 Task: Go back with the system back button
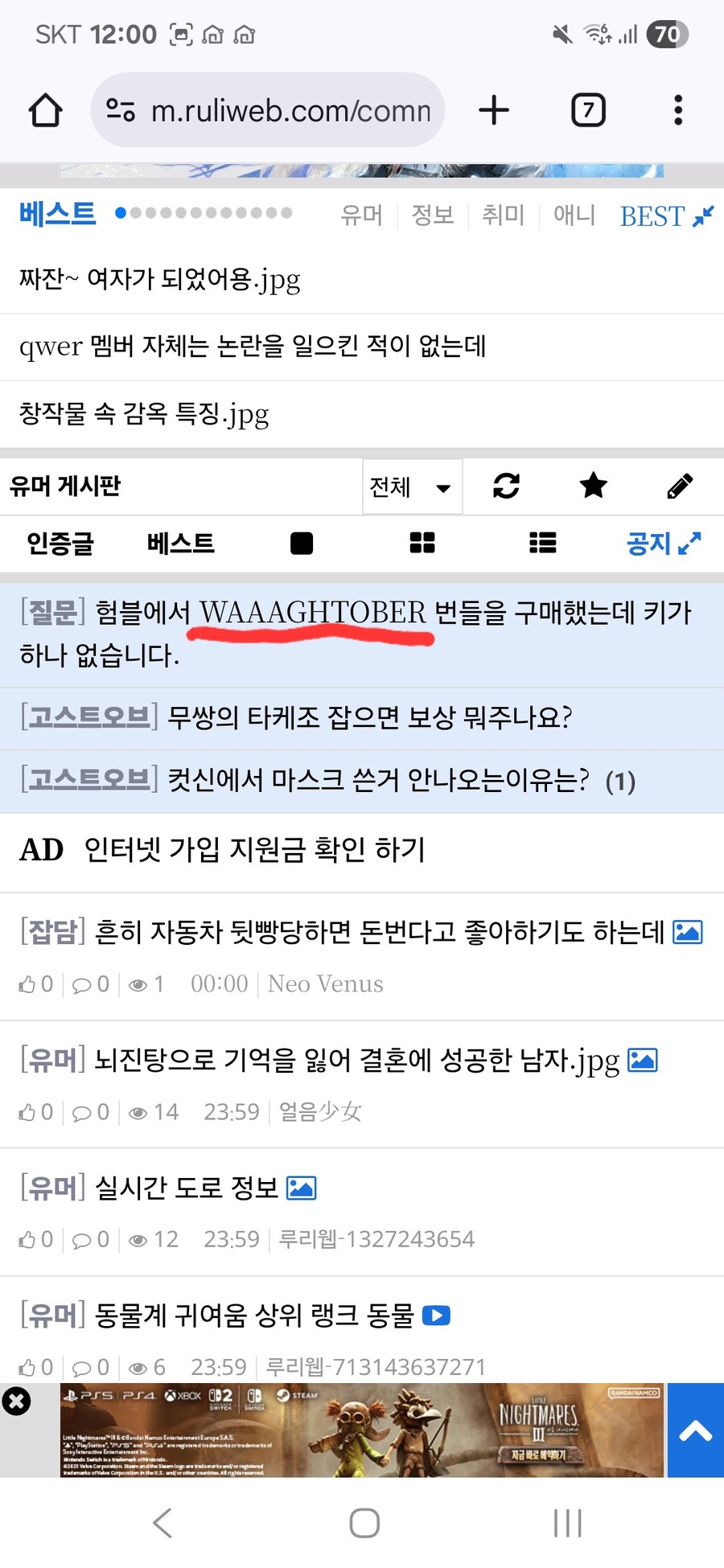(x=162, y=1523)
